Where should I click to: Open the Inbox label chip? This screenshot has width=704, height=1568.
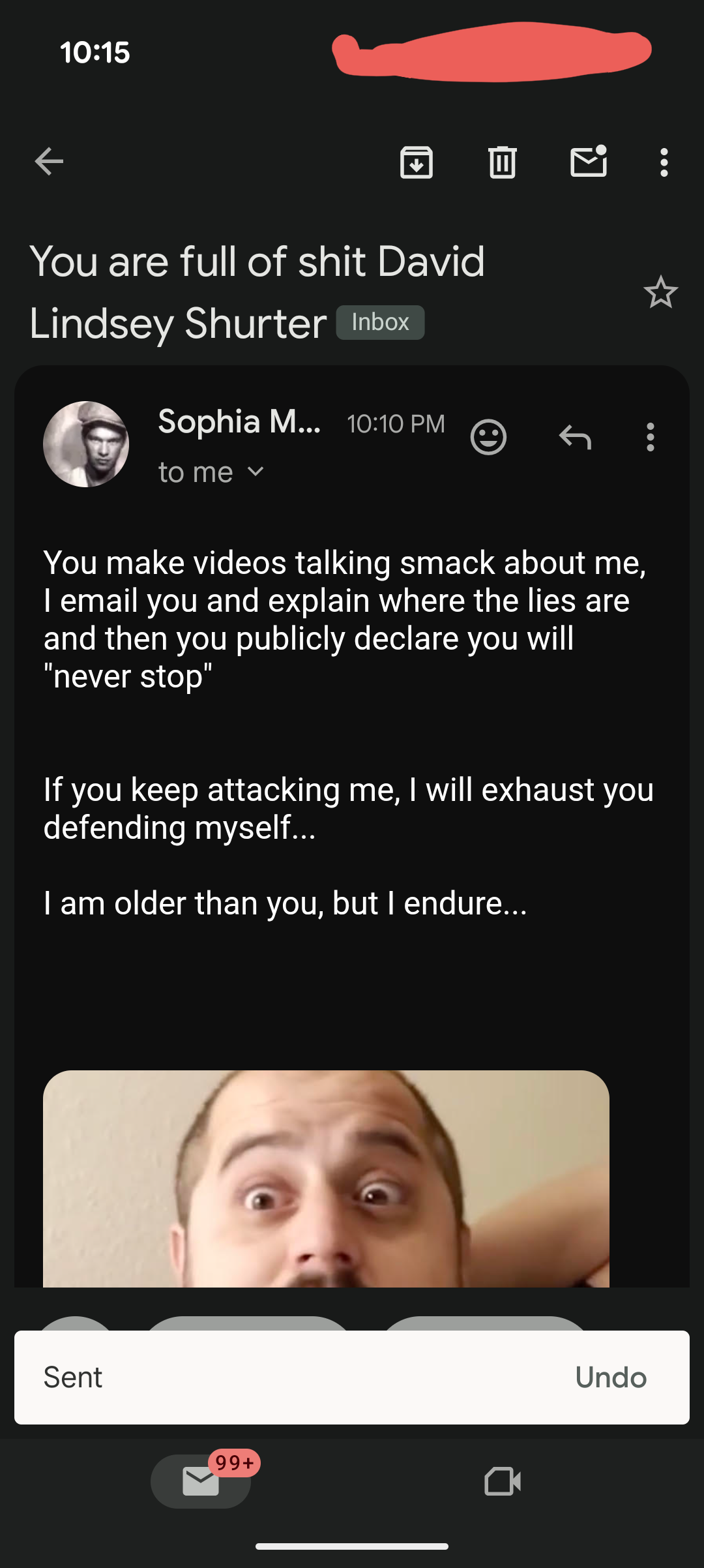[380, 322]
